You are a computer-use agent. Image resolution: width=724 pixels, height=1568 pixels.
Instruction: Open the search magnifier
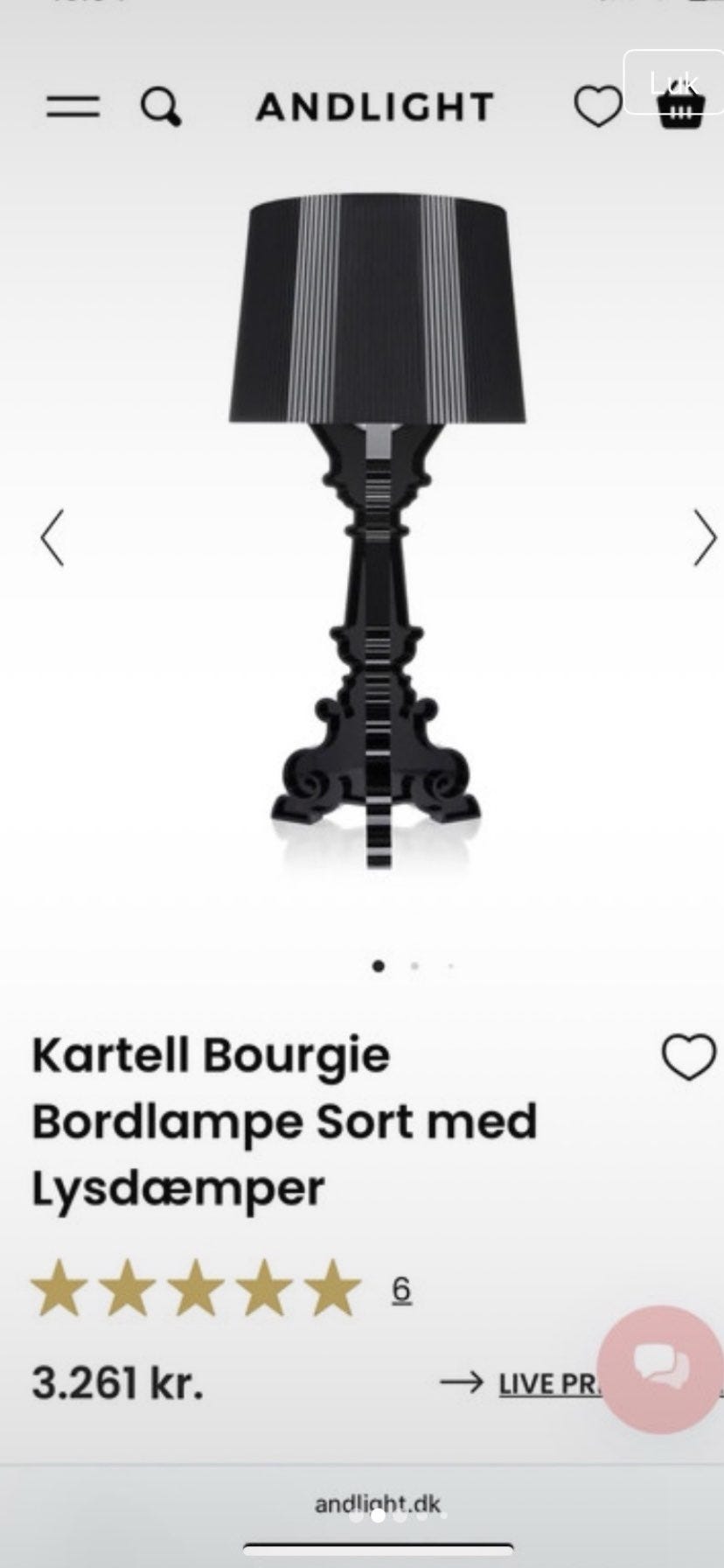161,108
